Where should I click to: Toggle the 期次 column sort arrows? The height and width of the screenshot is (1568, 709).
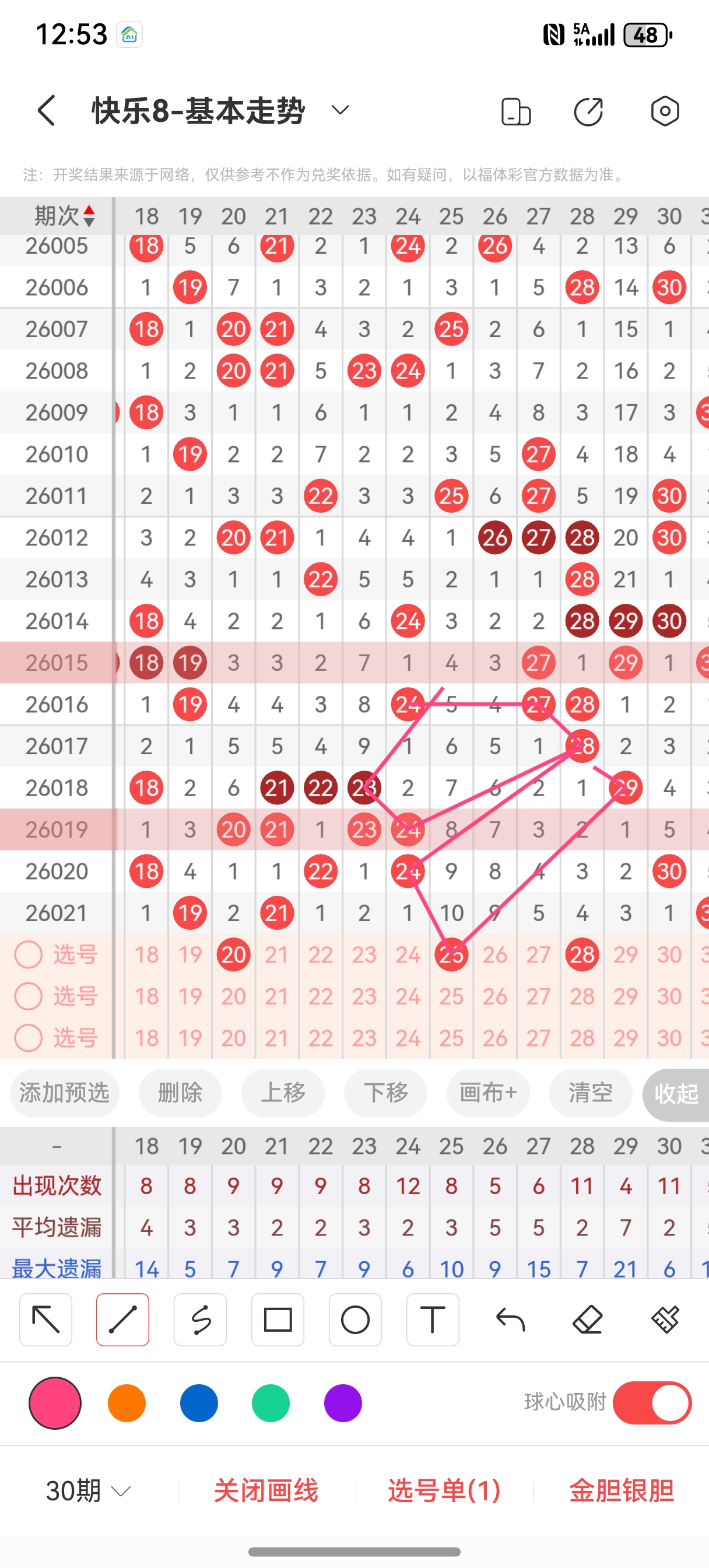(x=89, y=214)
